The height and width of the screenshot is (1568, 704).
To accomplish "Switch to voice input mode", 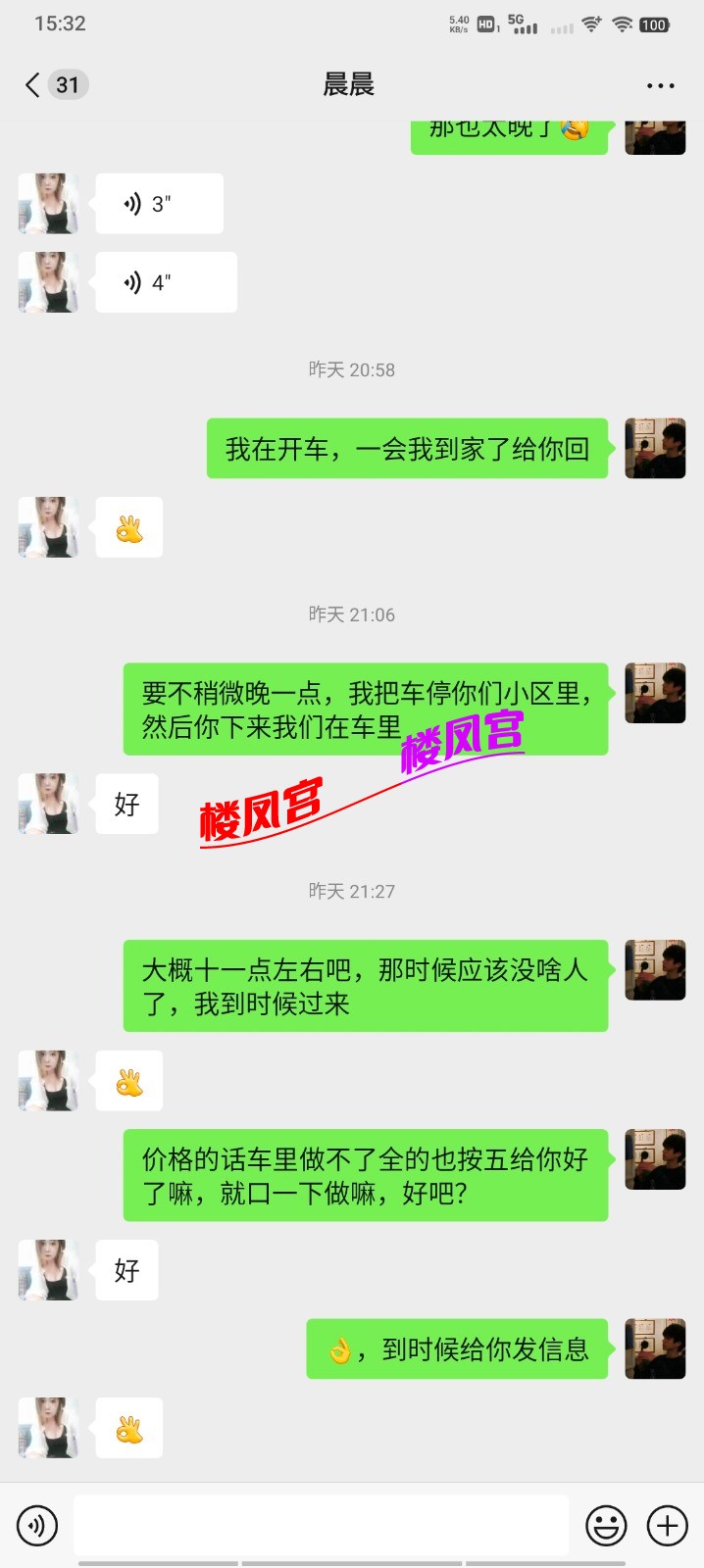I will pyautogui.click(x=37, y=1526).
